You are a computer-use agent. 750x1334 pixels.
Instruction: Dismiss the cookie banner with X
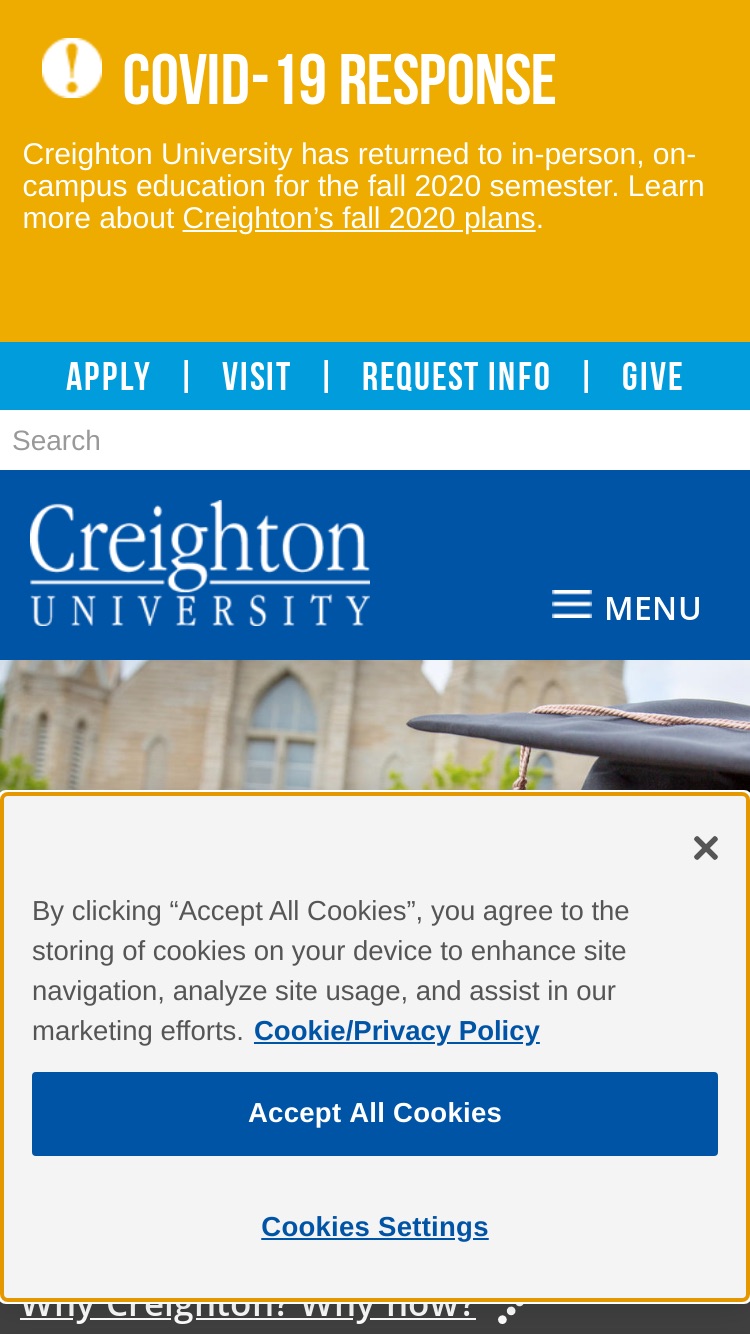click(706, 848)
